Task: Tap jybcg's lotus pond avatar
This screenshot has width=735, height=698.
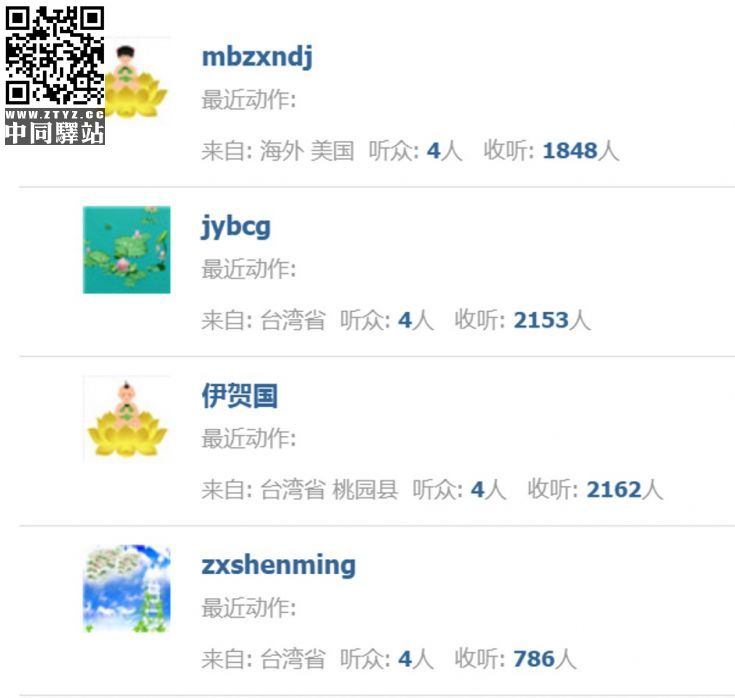Action: (126, 250)
